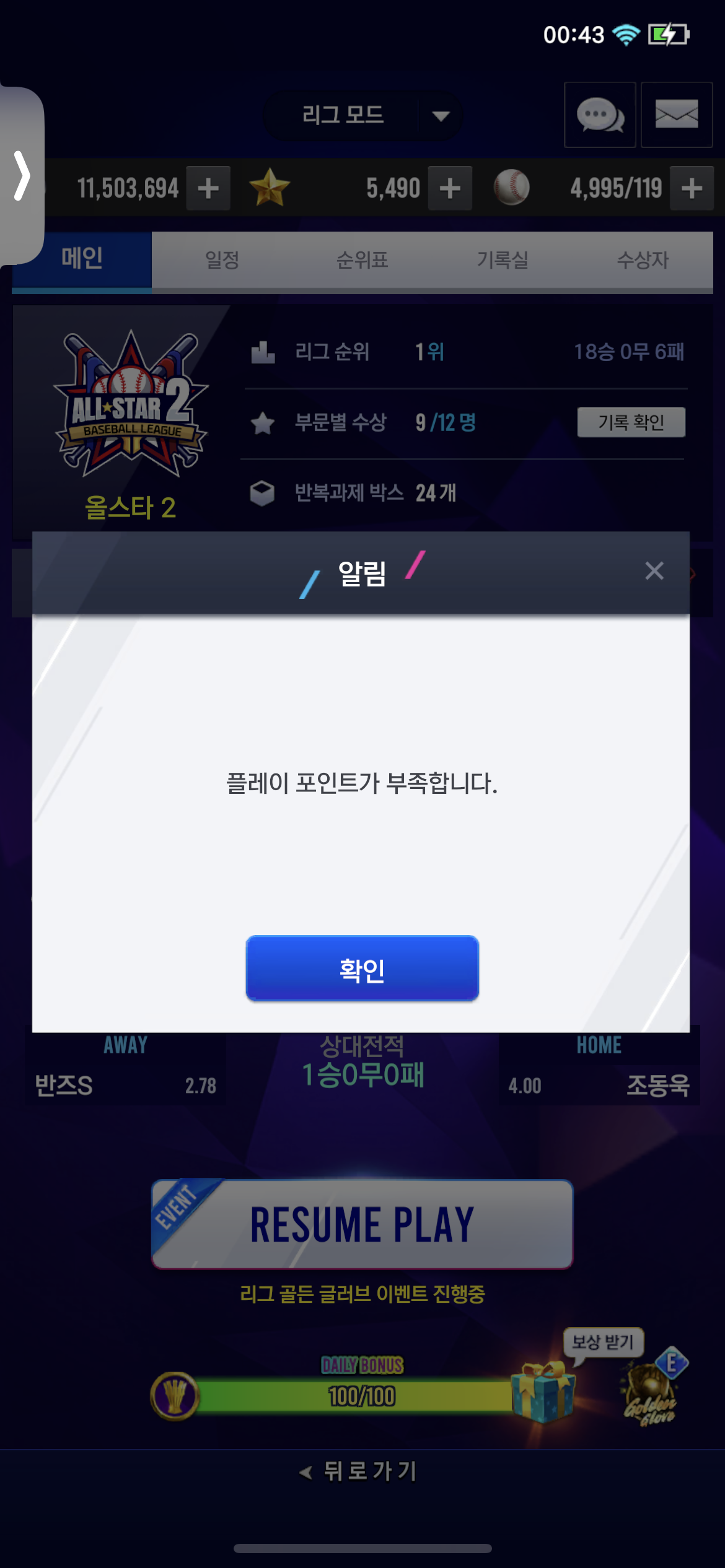This screenshot has height=1568, width=725.
Task: Switch to the 순위표 tab
Action: [362, 259]
